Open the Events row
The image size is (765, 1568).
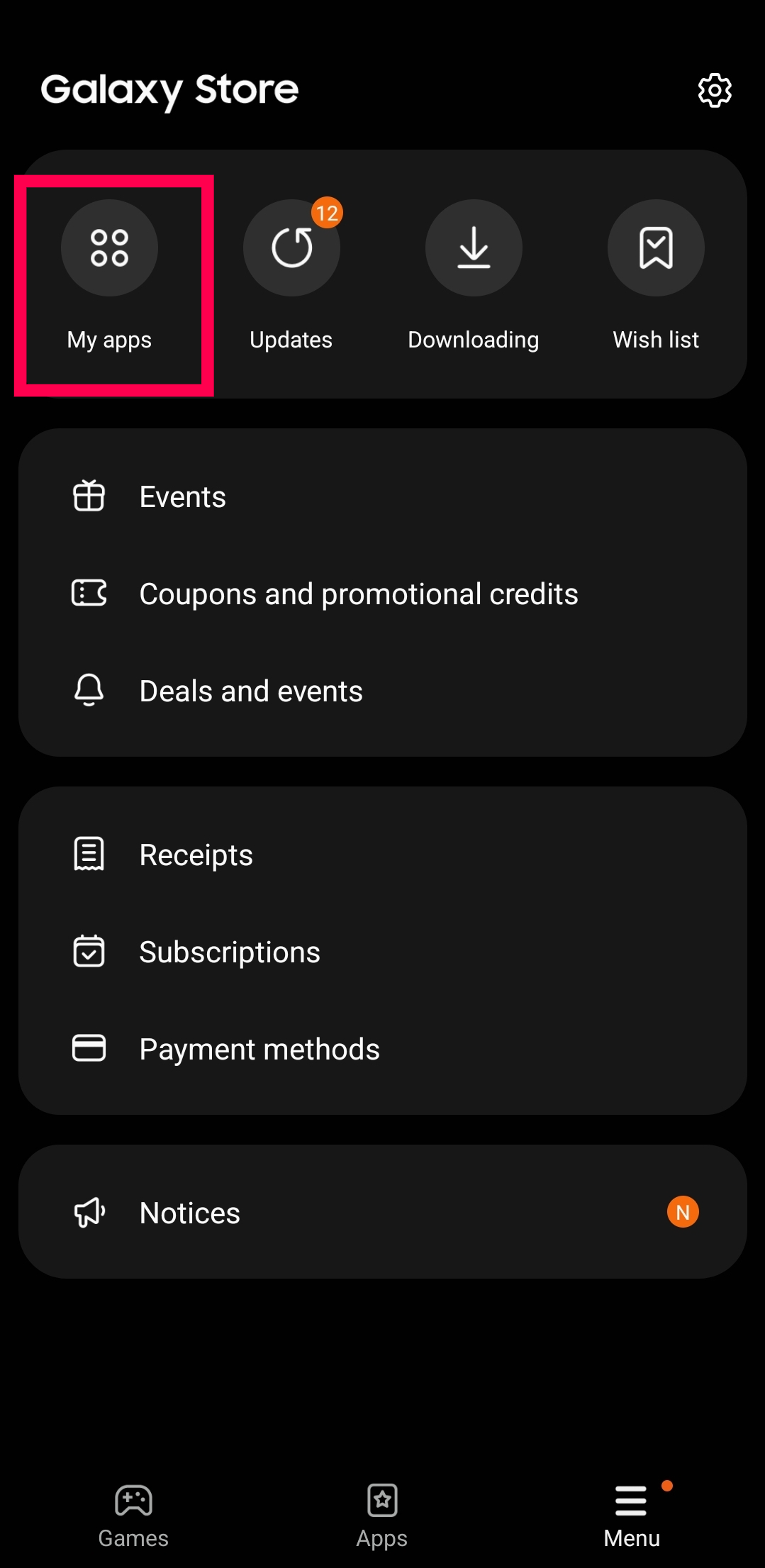(x=382, y=496)
